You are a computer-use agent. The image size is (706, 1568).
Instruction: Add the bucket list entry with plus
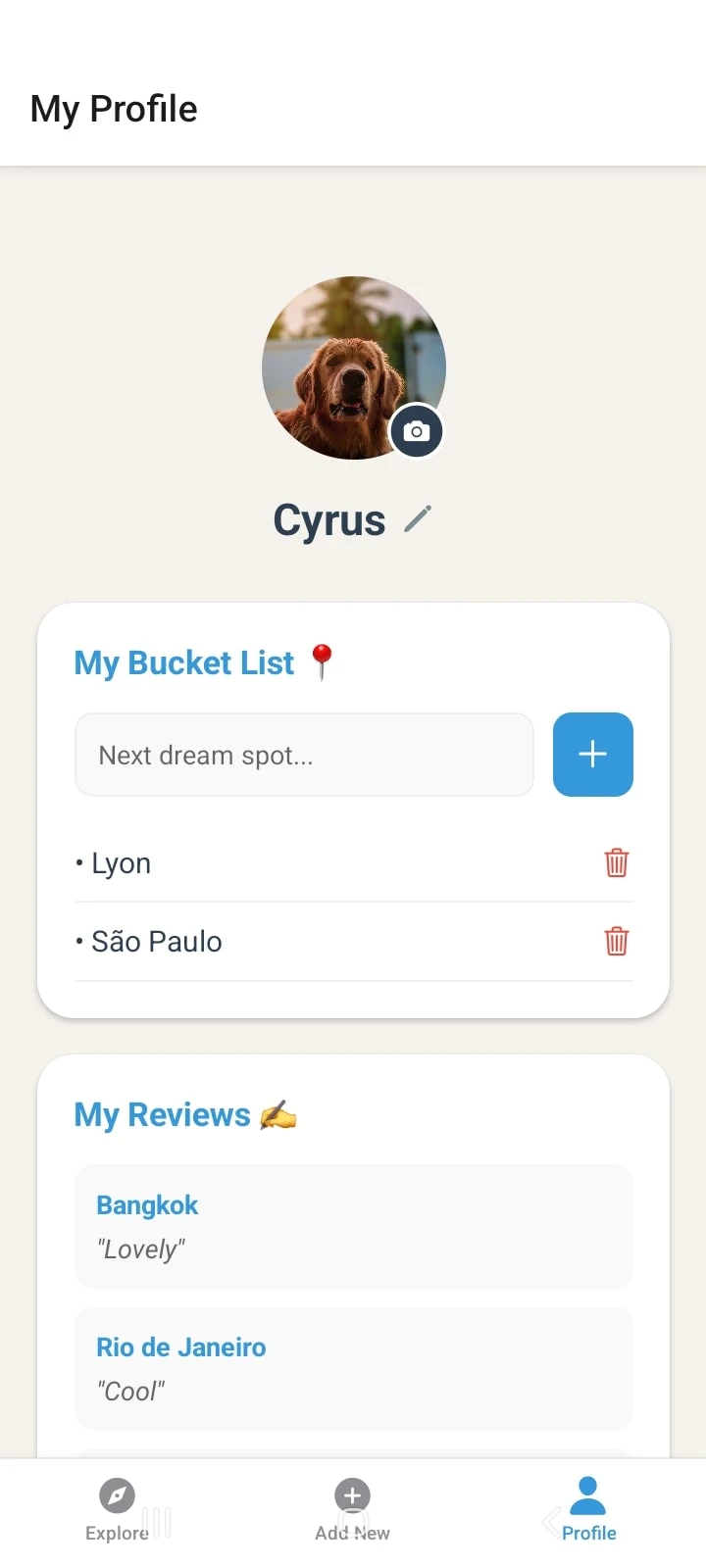point(592,755)
